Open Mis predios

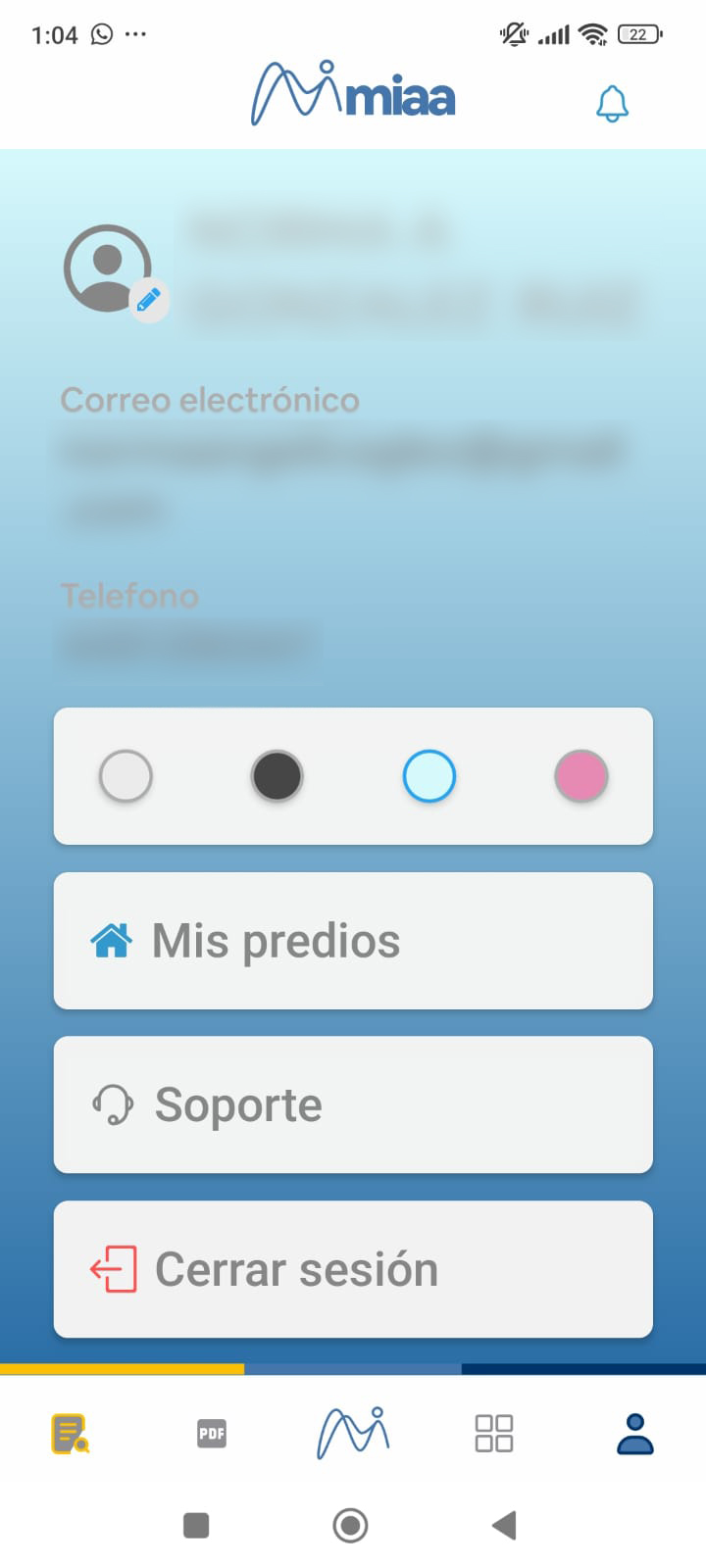click(x=353, y=941)
